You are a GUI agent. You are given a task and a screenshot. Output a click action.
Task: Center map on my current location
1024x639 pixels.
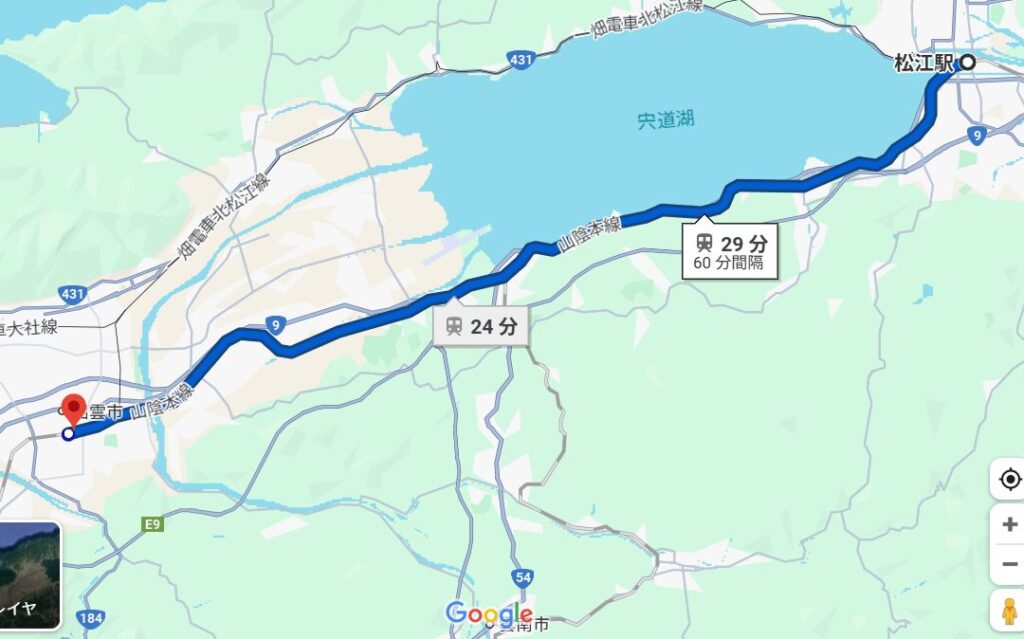(1008, 480)
